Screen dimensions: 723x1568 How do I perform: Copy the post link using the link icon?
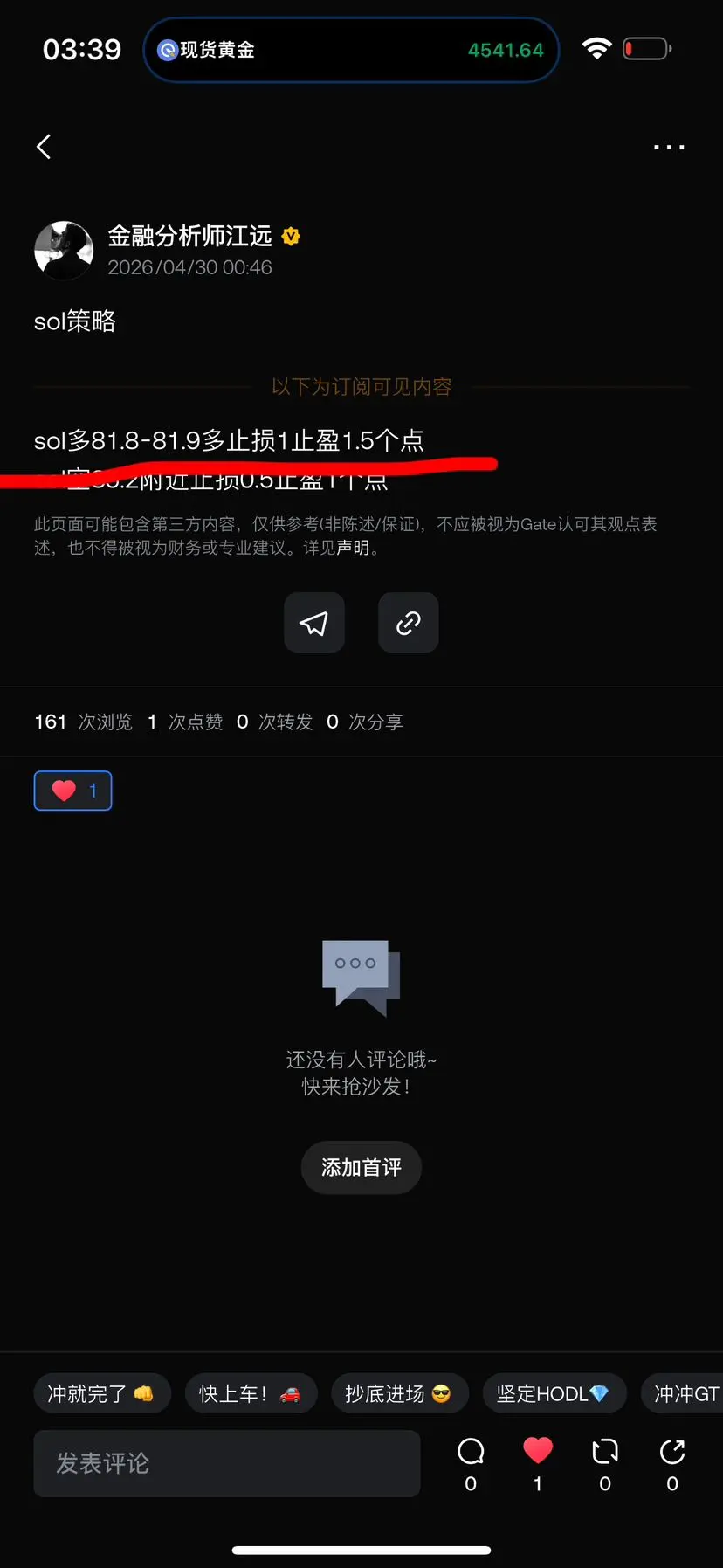click(408, 623)
